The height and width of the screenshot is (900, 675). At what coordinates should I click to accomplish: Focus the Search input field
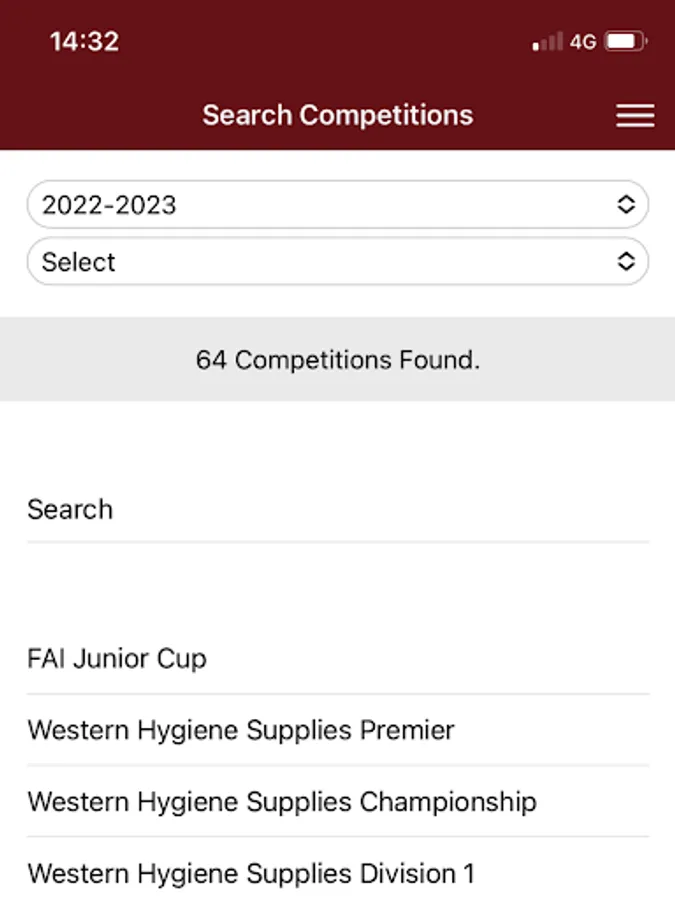pos(337,510)
